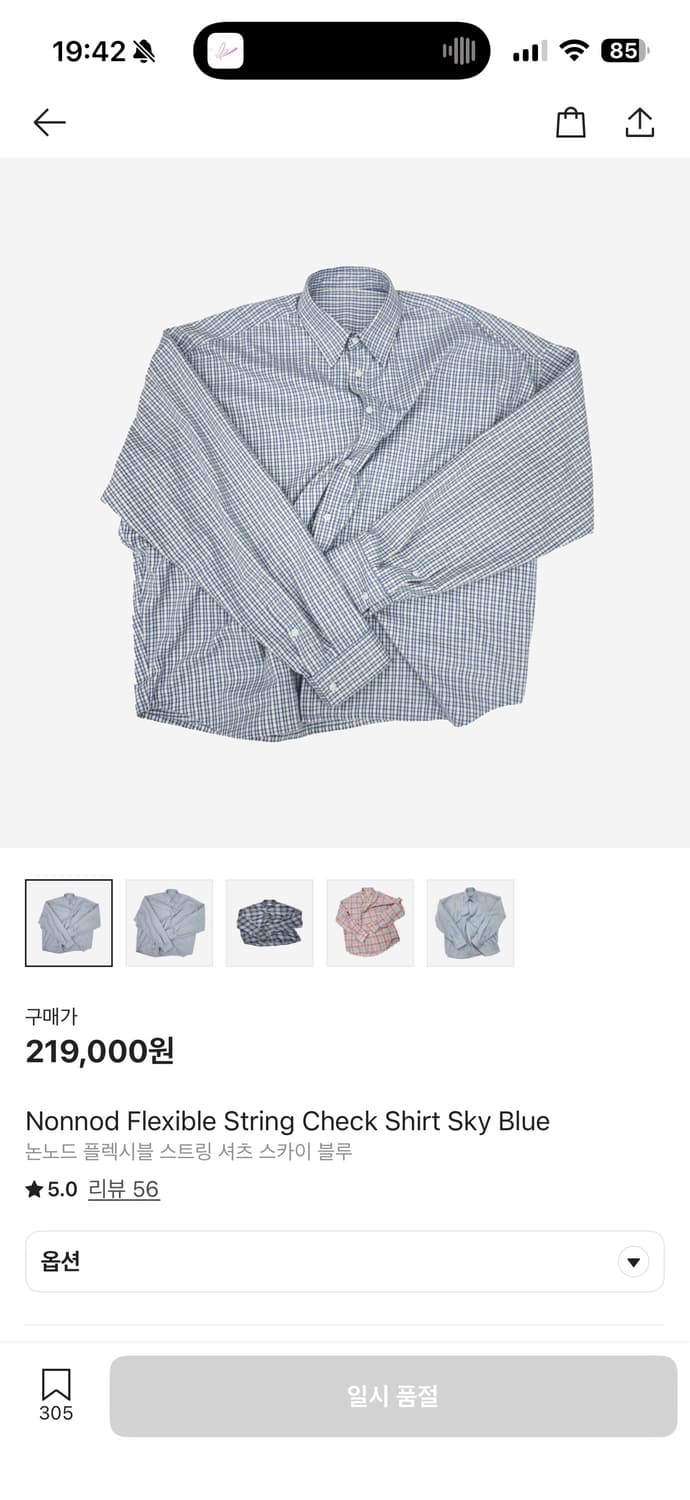Viewport: 690px width, 1500px height.
Task: Select the fifth plain blue shirt thumbnail
Action: click(x=470, y=923)
